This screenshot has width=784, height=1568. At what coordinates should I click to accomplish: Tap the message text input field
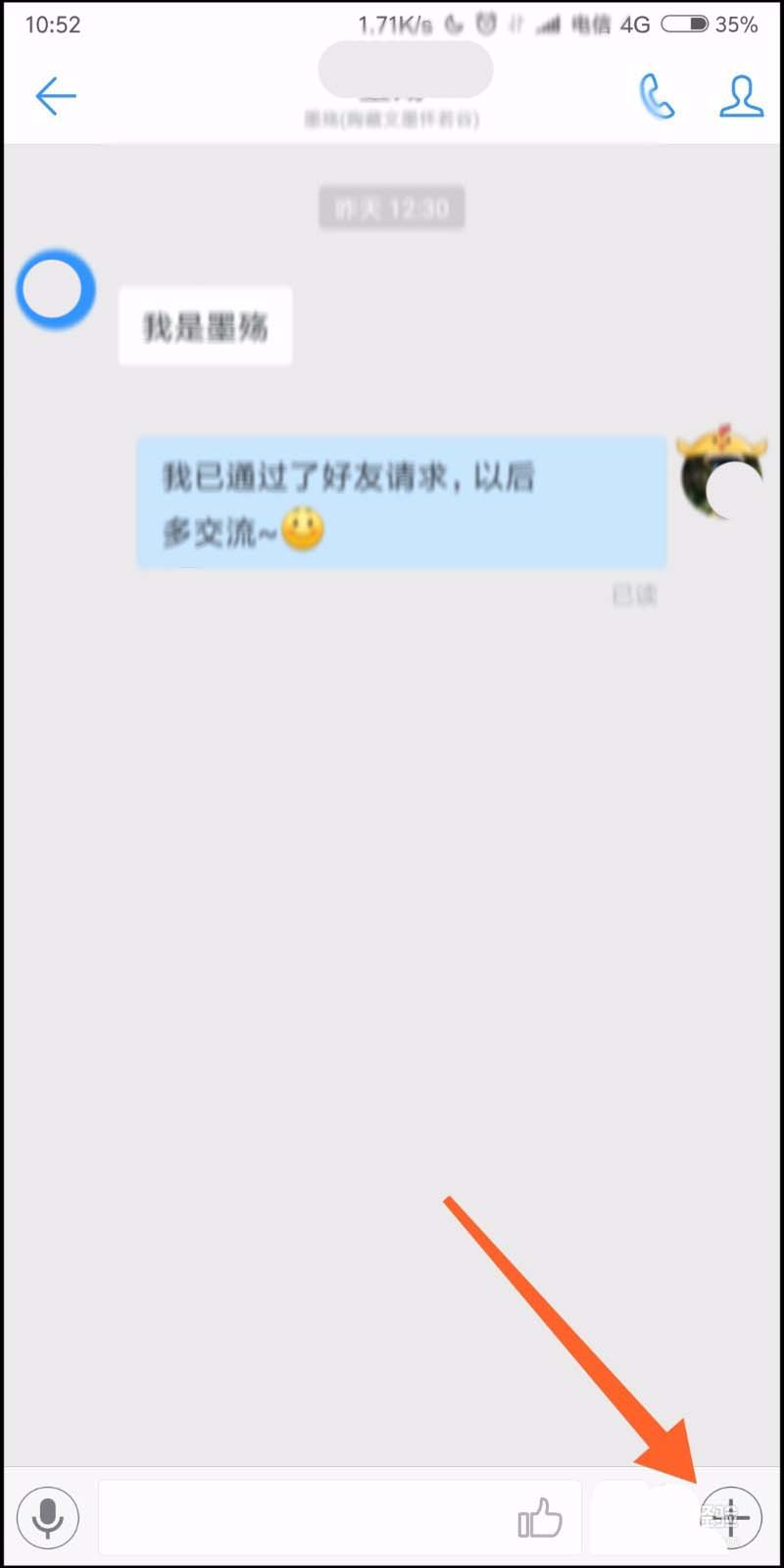[323, 1516]
